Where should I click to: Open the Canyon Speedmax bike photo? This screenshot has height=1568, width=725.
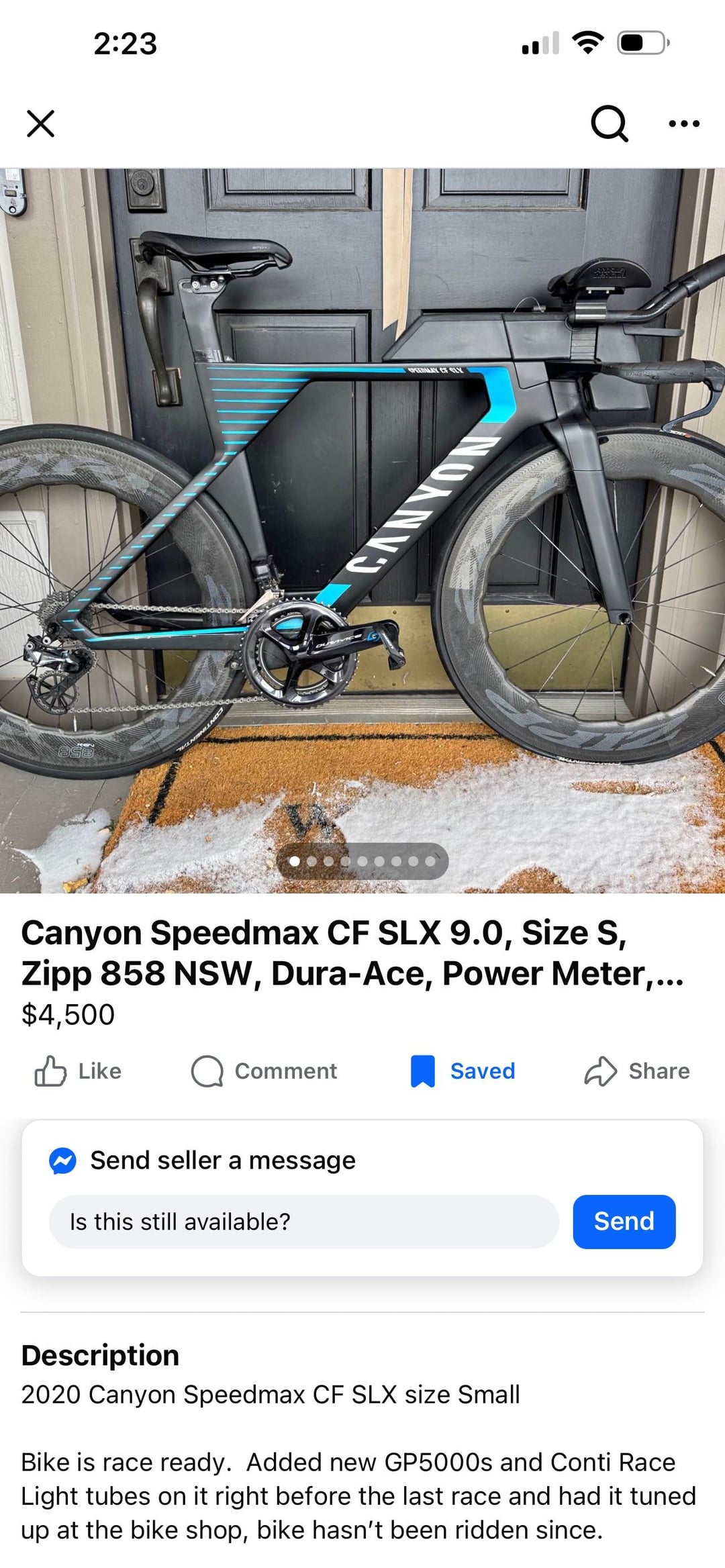(362, 510)
